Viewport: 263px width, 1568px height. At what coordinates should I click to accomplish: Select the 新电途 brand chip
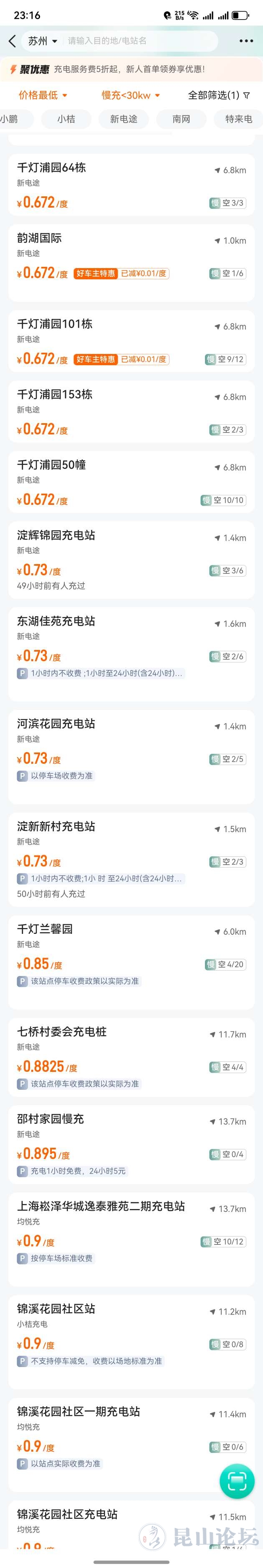[124, 119]
